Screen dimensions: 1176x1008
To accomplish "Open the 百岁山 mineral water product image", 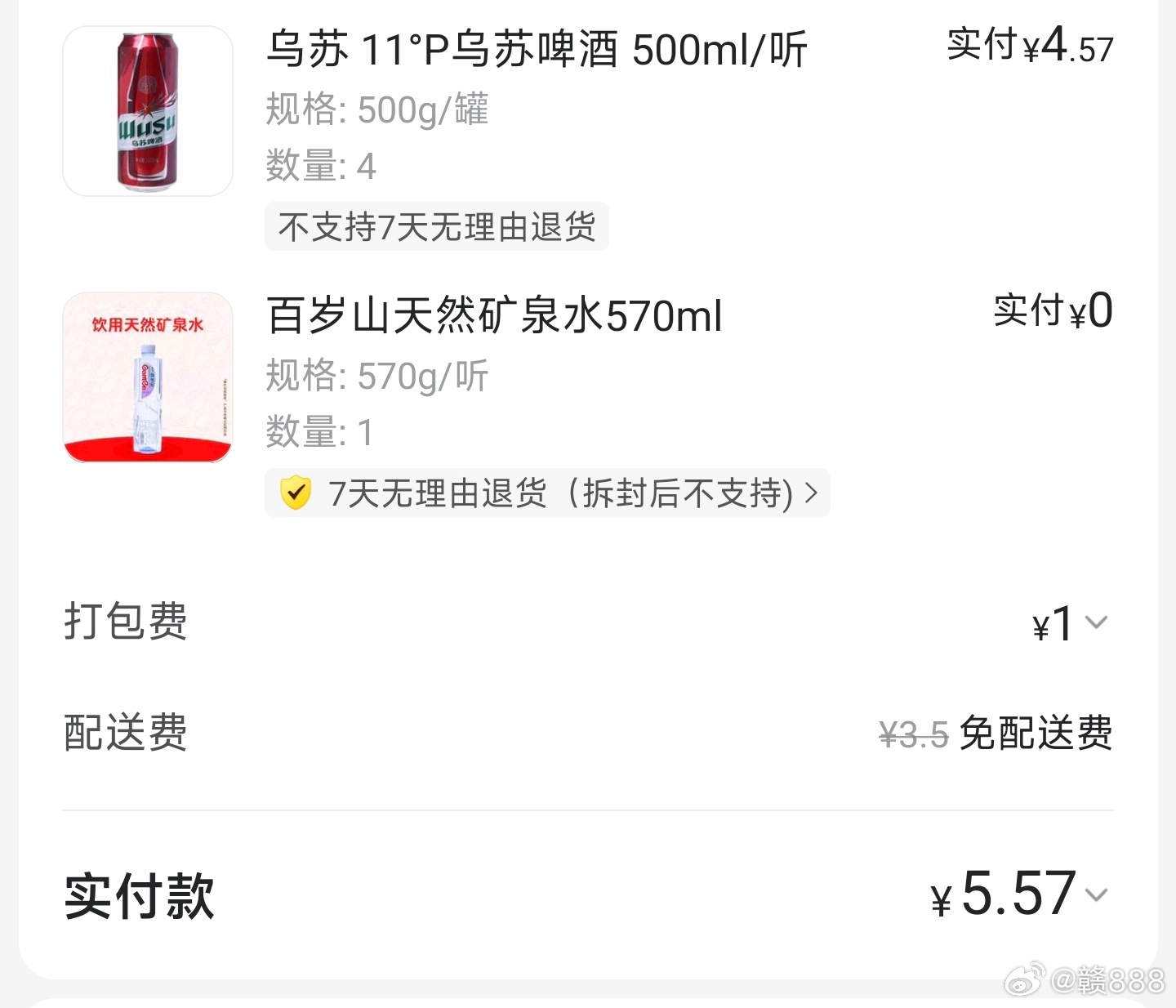I will pos(148,377).
